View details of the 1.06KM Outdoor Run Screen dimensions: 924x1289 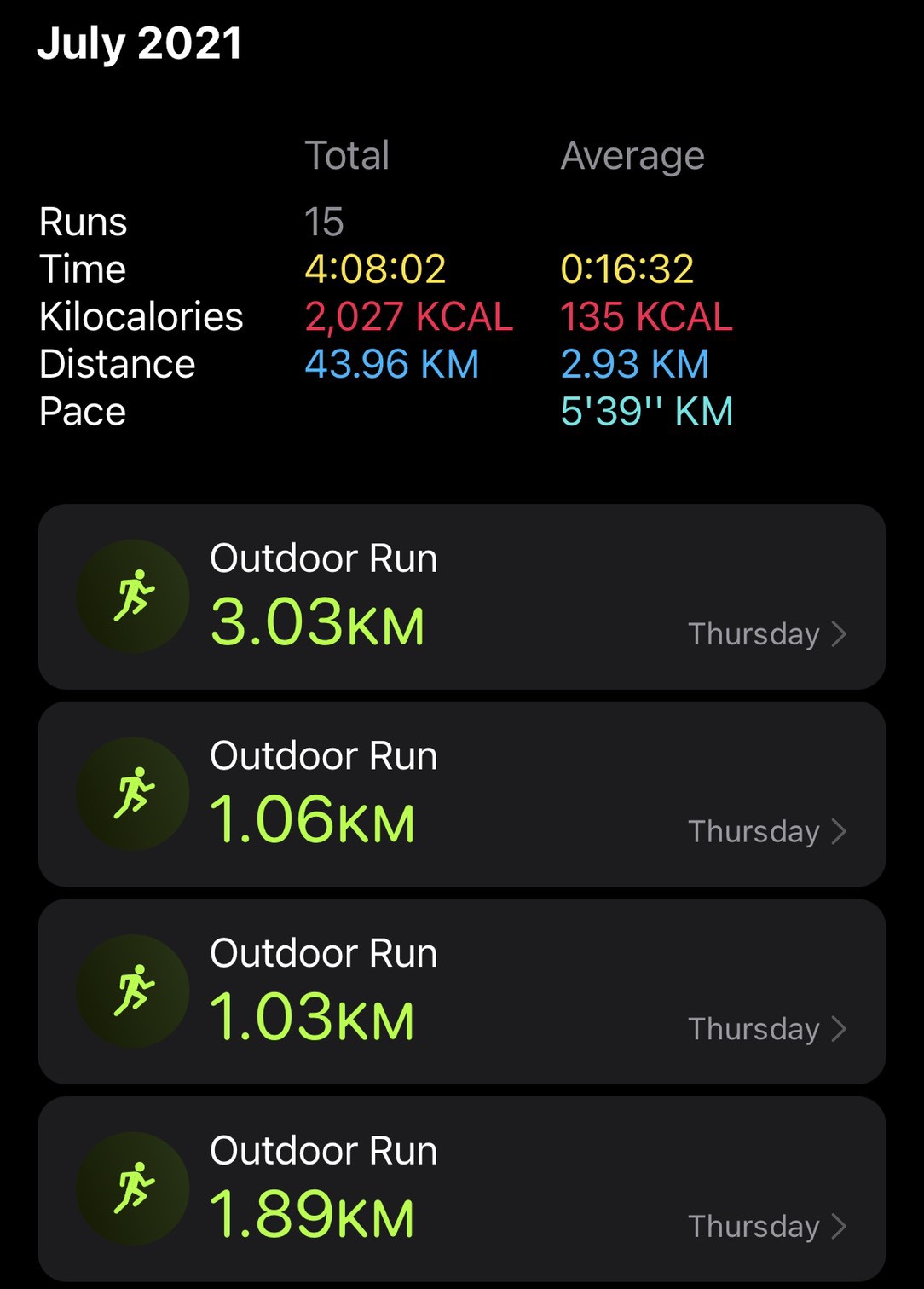(461, 794)
